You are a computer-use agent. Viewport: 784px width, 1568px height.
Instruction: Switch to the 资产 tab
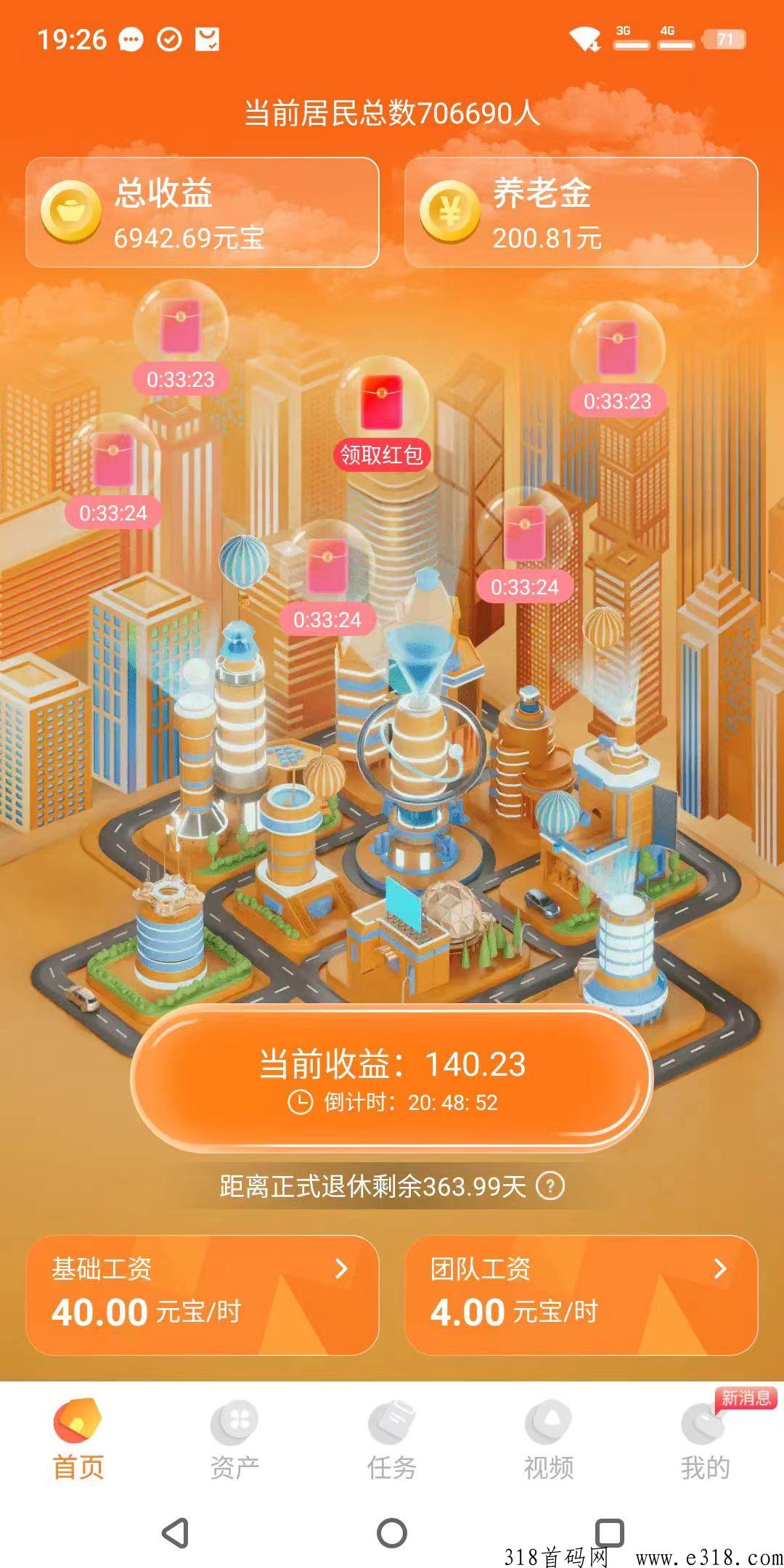[x=234, y=1442]
